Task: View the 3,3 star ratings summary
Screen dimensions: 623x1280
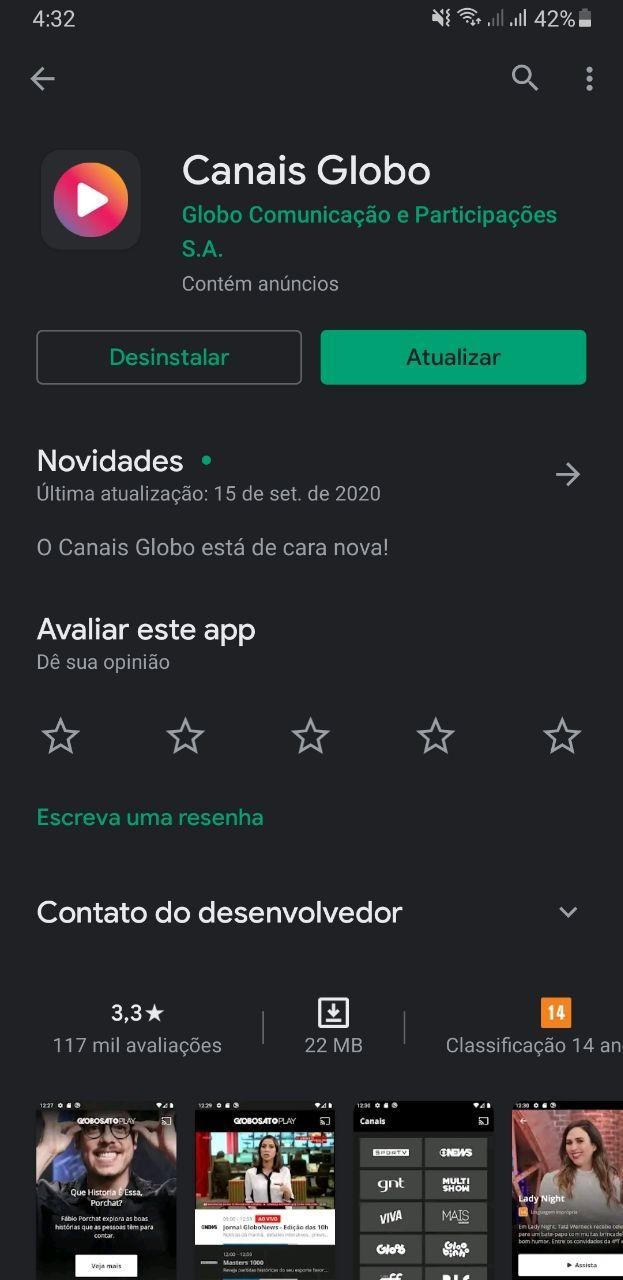Action: point(137,1028)
